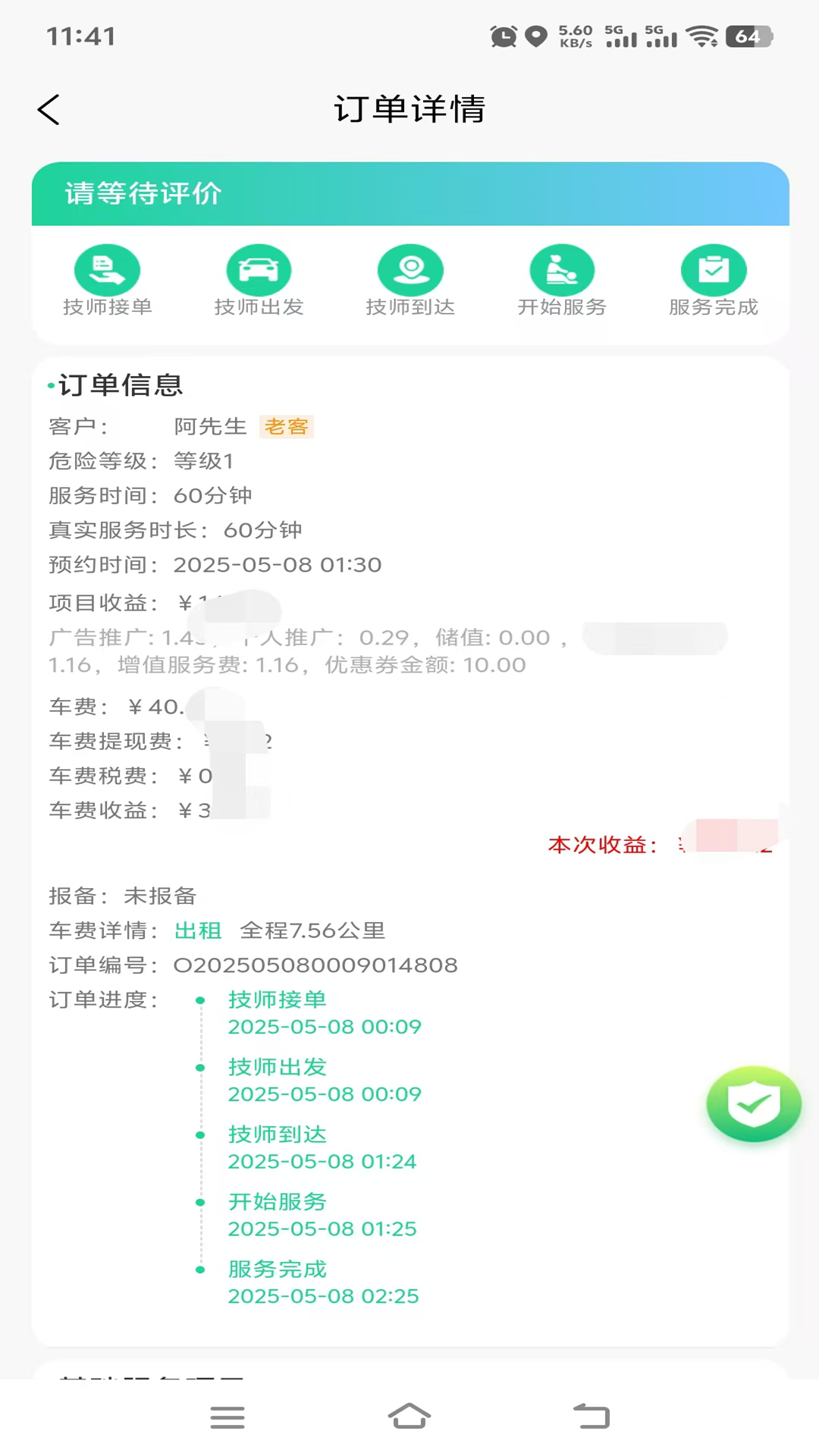Open the 出租 taxi fare detail link

197,930
